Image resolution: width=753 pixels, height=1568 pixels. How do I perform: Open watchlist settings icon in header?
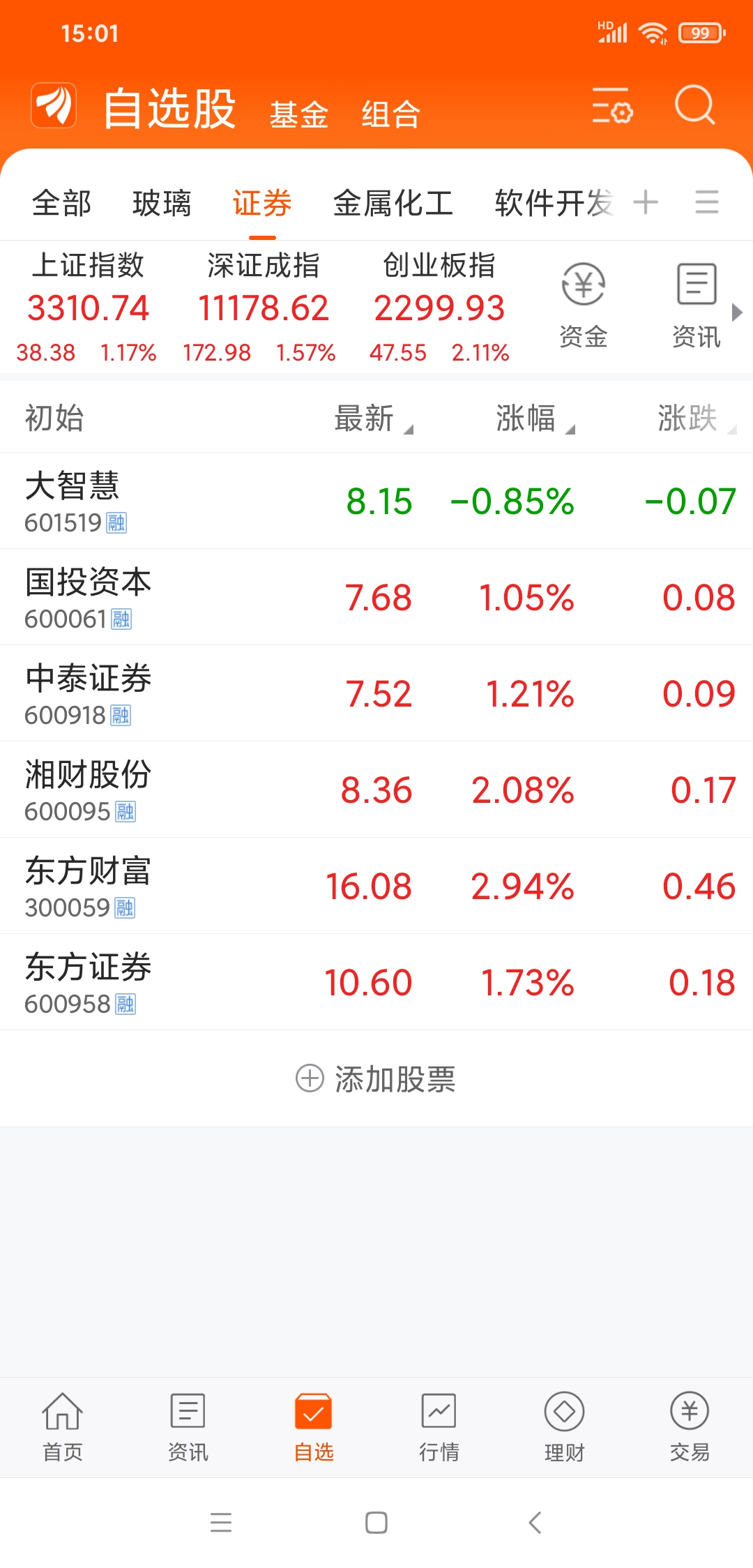click(611, 105)
